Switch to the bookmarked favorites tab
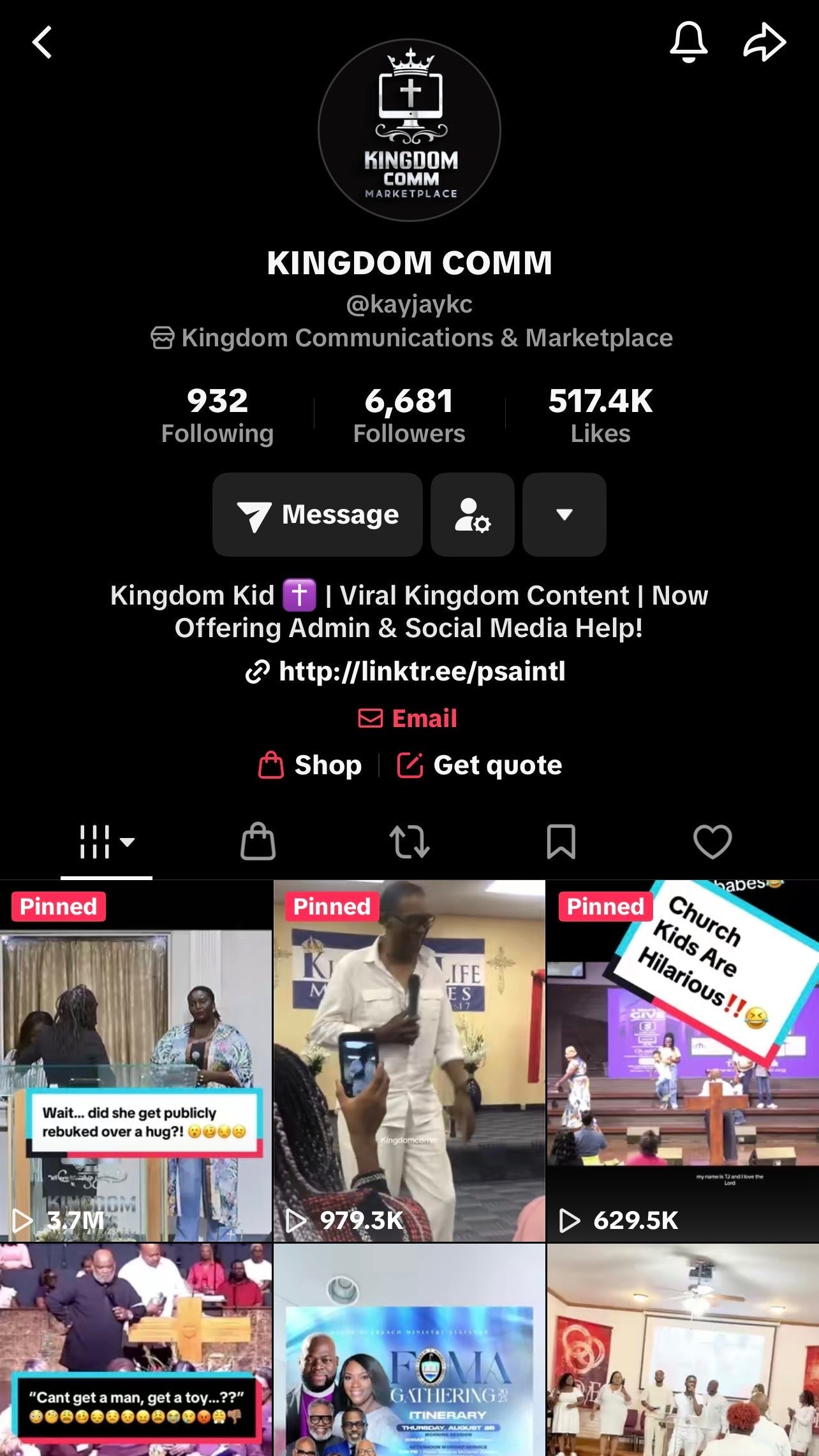This screenshot has height=1456, width=819. pyautogui.click(x=561, y=842)
